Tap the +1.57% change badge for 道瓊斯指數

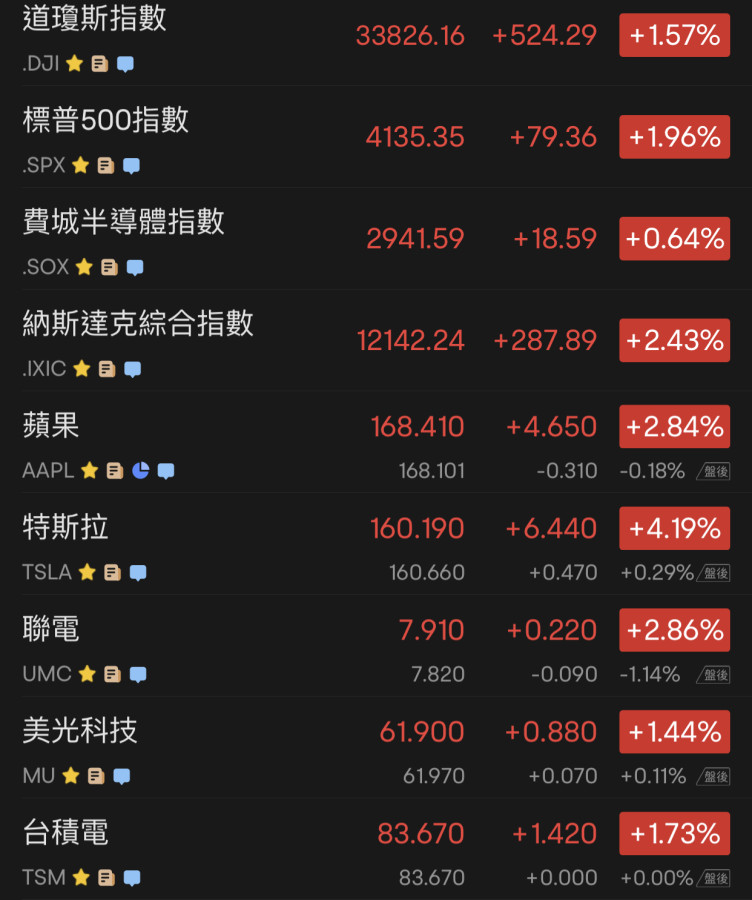click(674, 36)
